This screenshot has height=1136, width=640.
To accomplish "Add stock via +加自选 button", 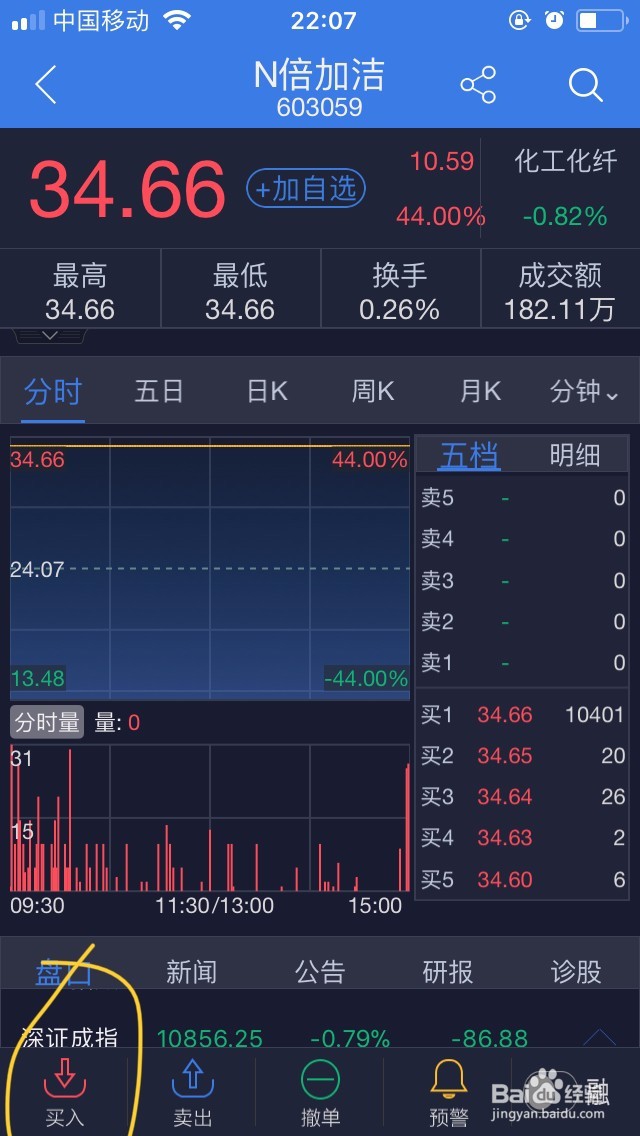I will (x=306, y=190).
